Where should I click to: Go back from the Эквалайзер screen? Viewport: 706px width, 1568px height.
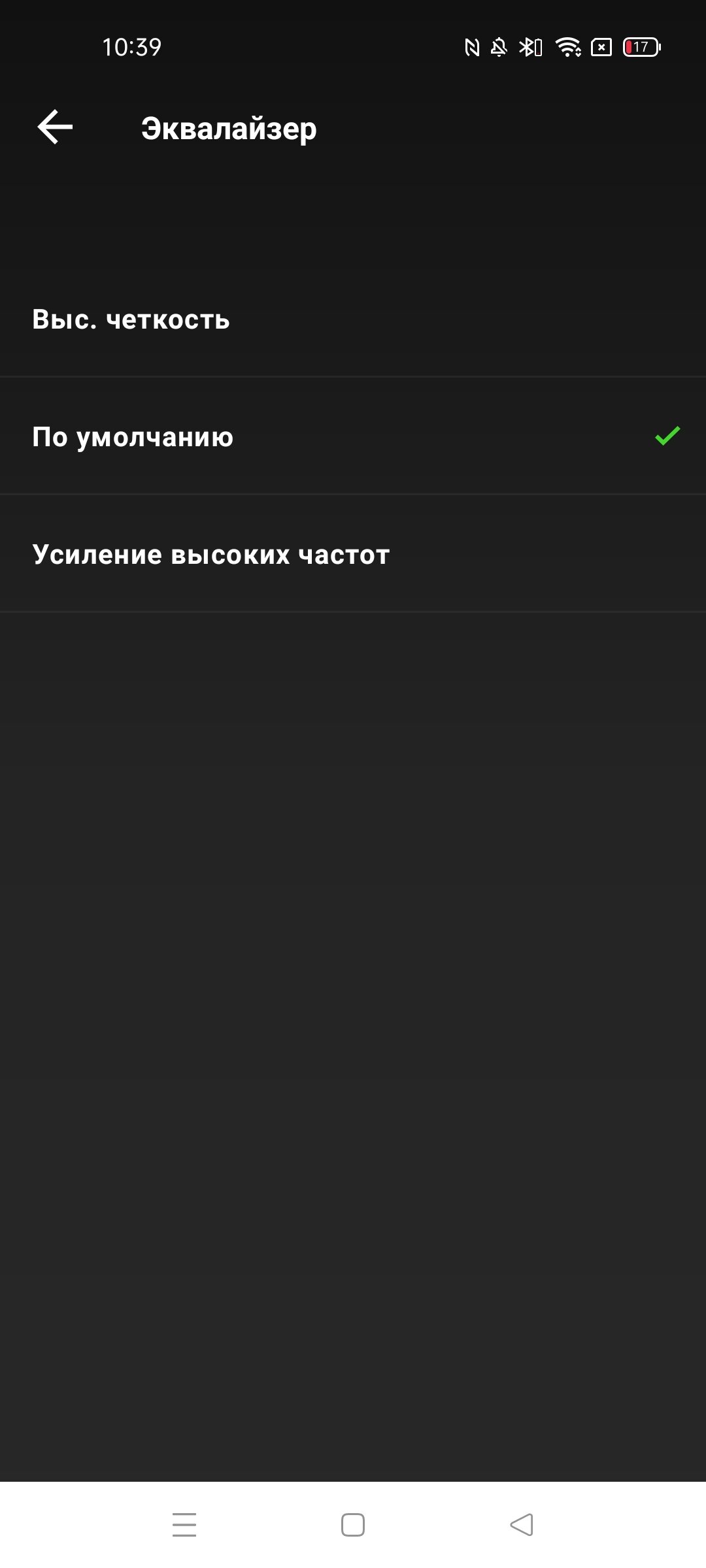[x=56, y=127]
